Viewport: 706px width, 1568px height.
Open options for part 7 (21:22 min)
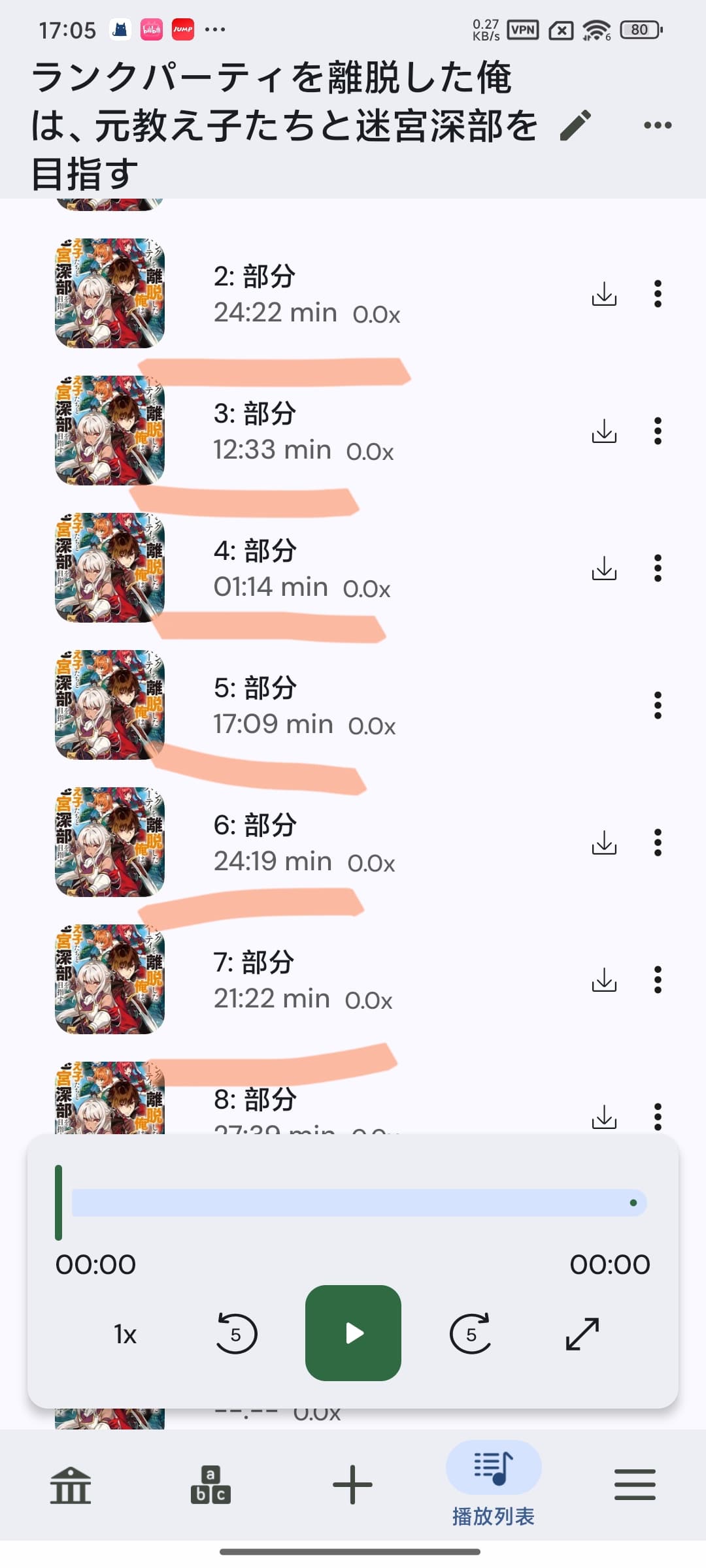658,980
